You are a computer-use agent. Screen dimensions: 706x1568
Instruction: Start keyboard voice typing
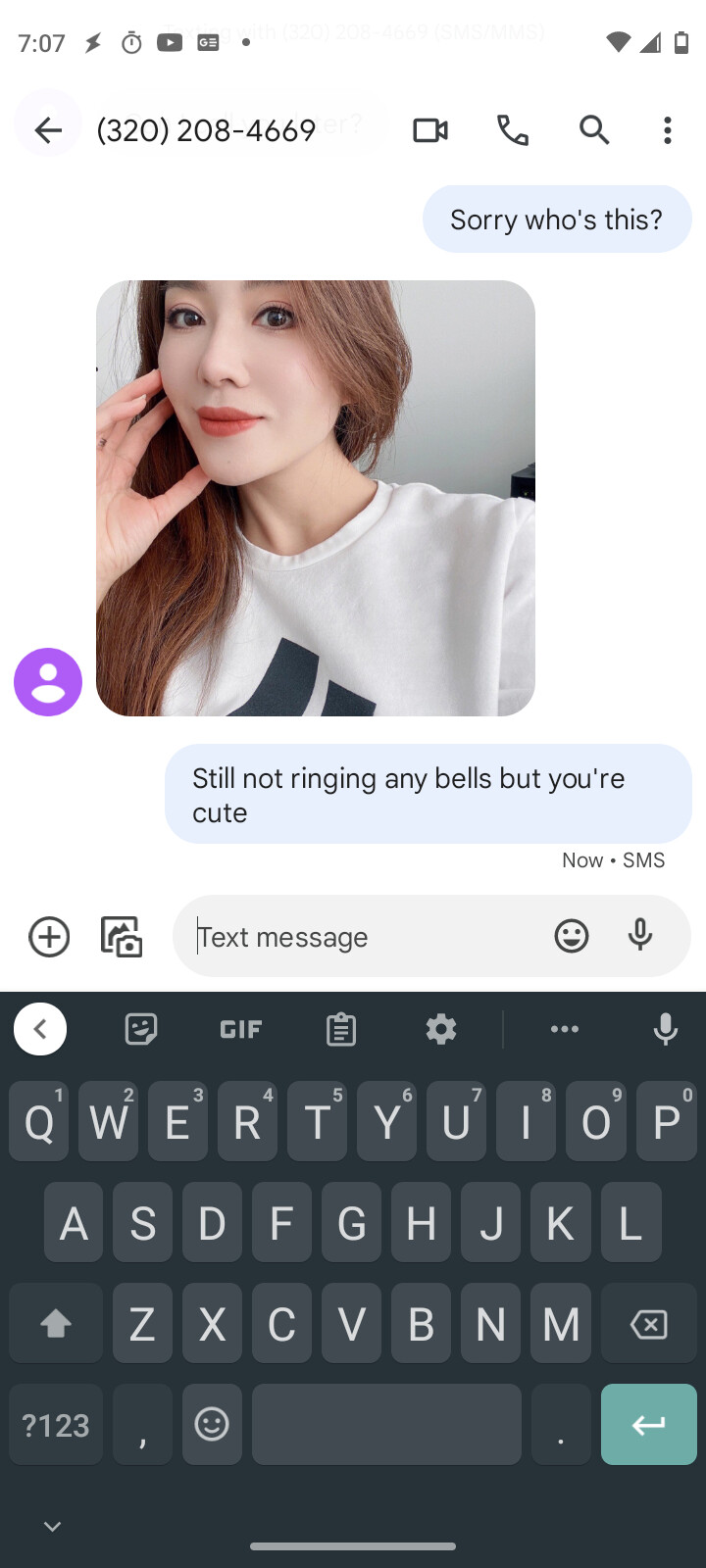click(x=666, y=1029)
